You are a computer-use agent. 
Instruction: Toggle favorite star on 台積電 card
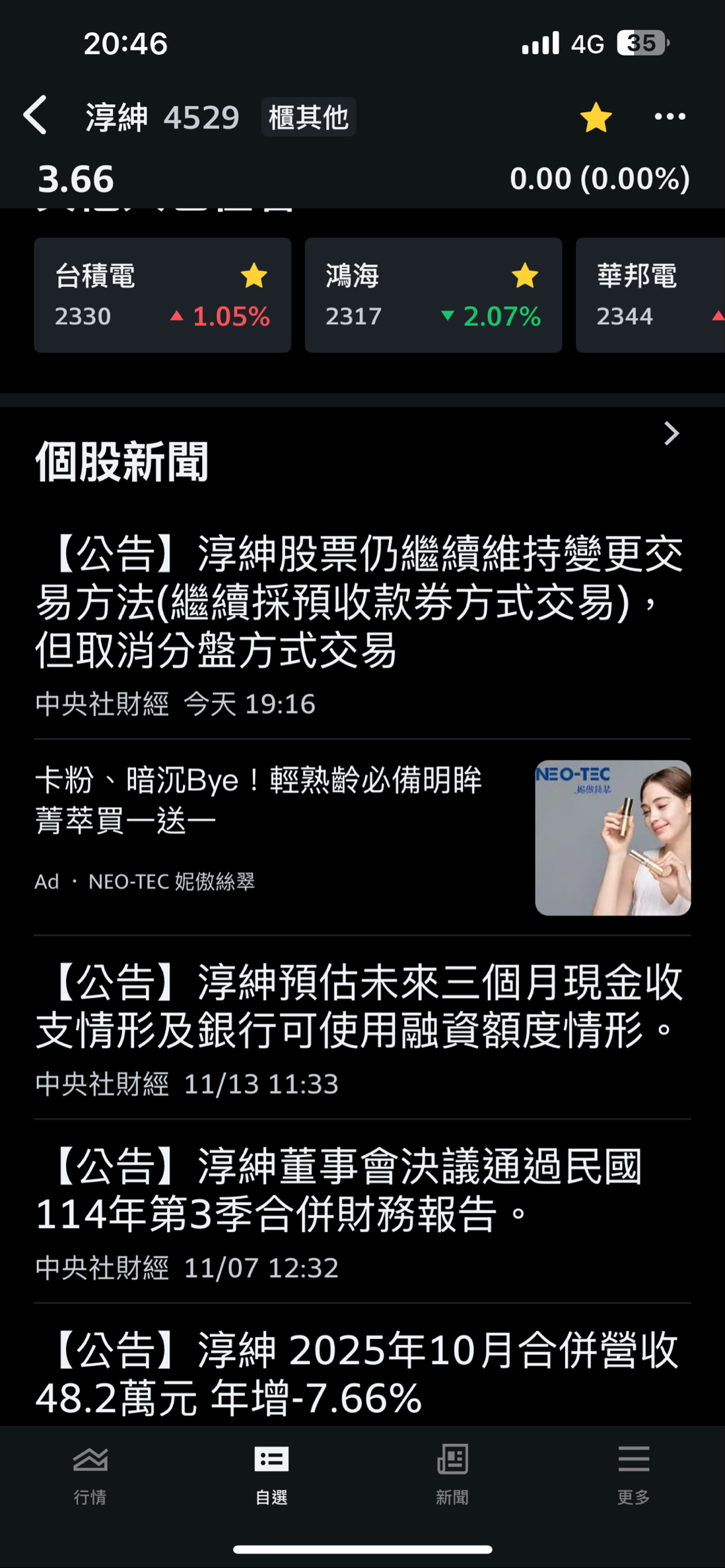point(254,276)
